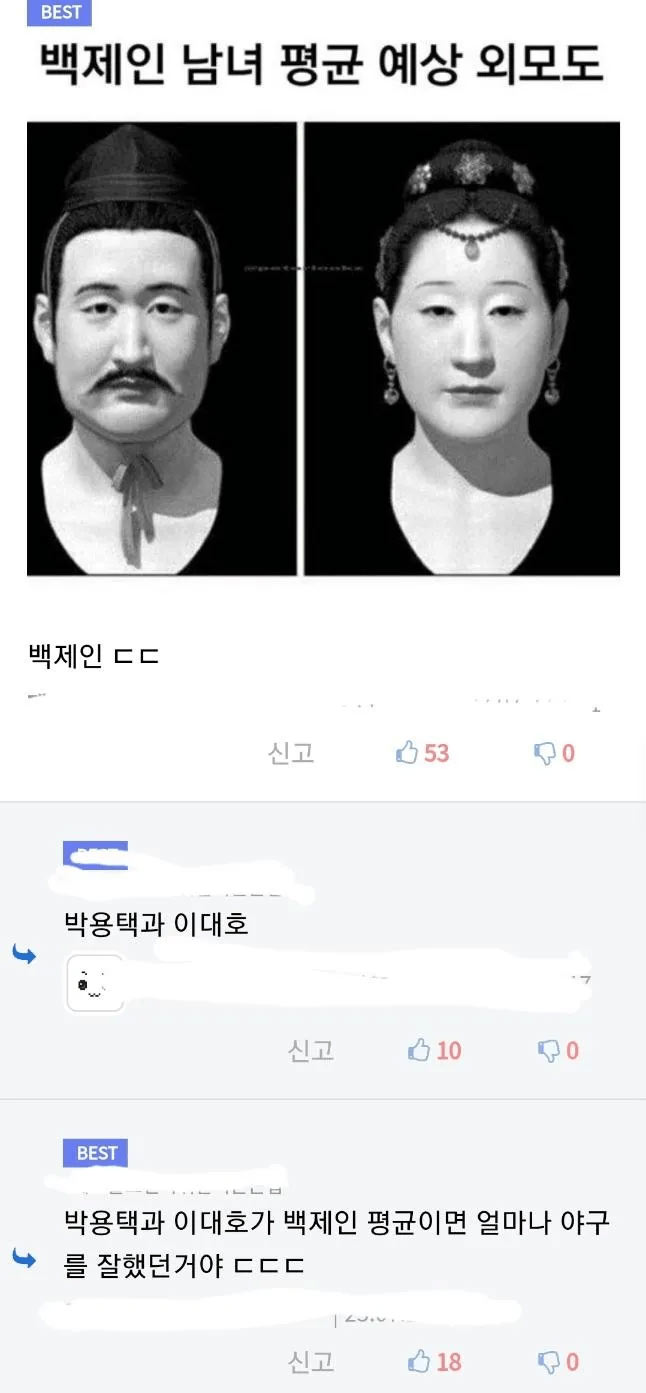Open the 백제인 남녀 평균 예상 외모도 image

[x=323, y=348]
